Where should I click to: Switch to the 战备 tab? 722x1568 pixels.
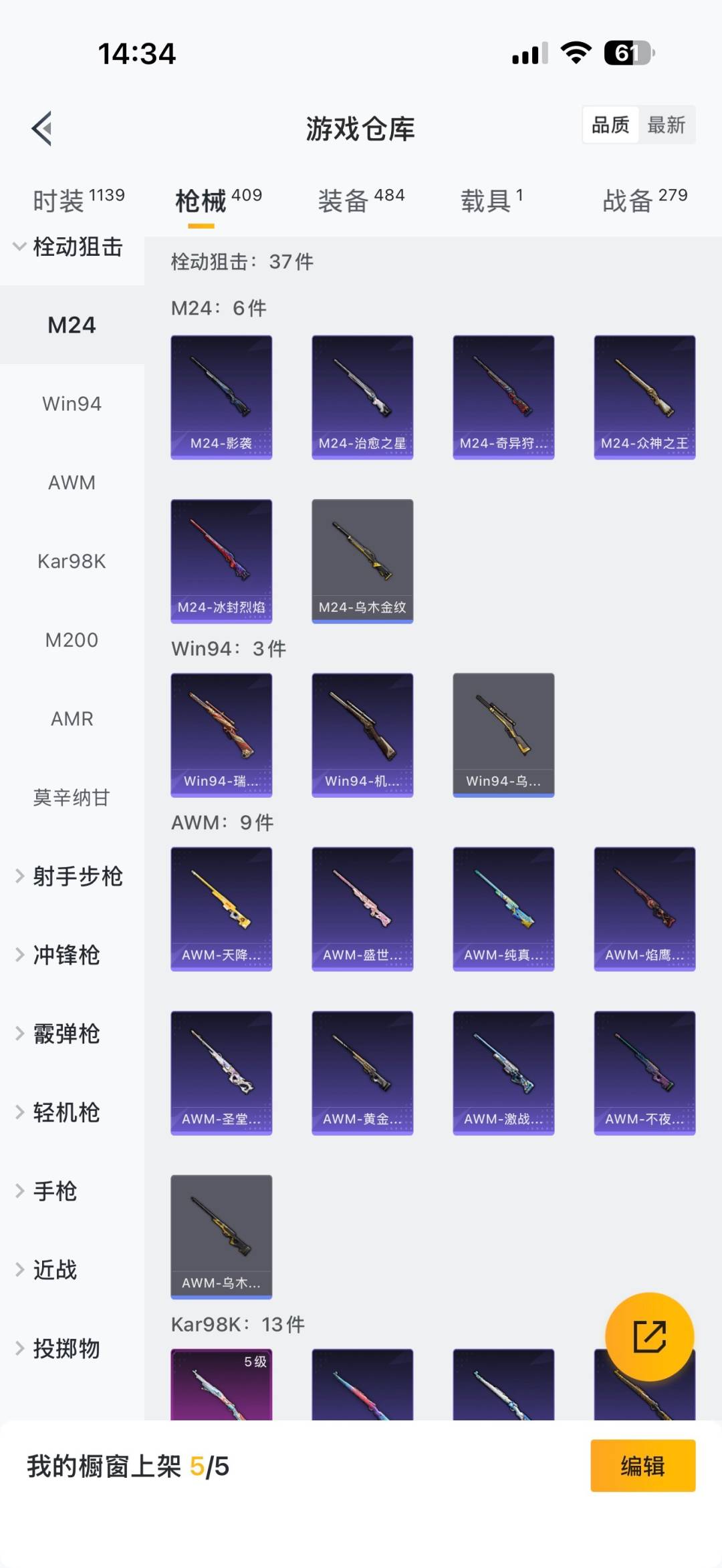click(x=644, y=200)
